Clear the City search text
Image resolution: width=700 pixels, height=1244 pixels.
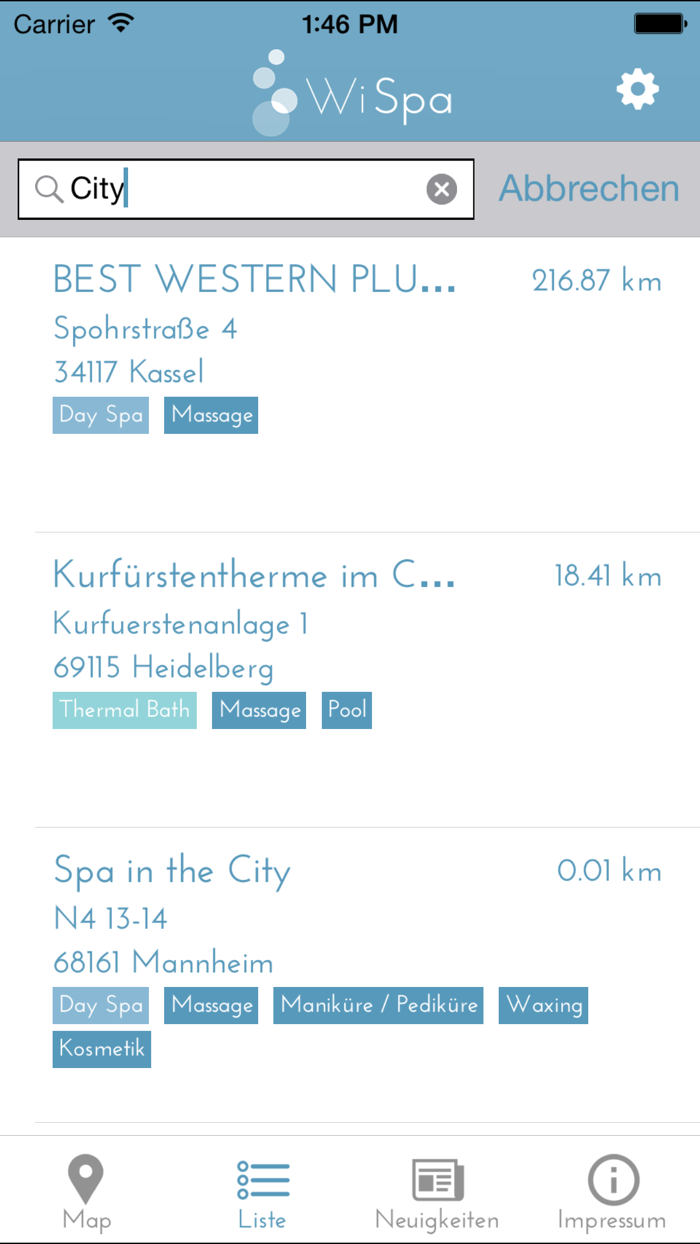point(442,189)
